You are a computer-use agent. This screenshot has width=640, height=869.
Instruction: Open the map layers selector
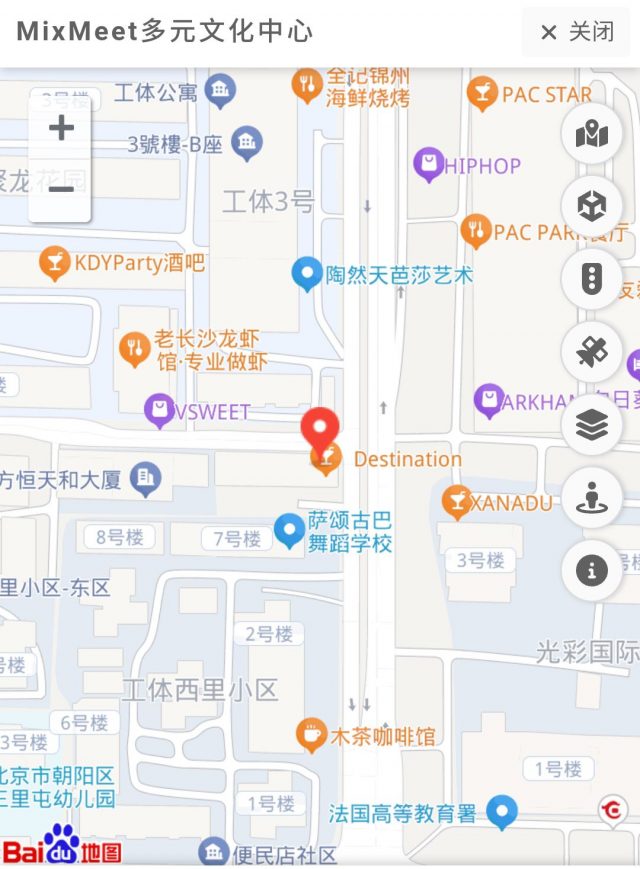592,425
